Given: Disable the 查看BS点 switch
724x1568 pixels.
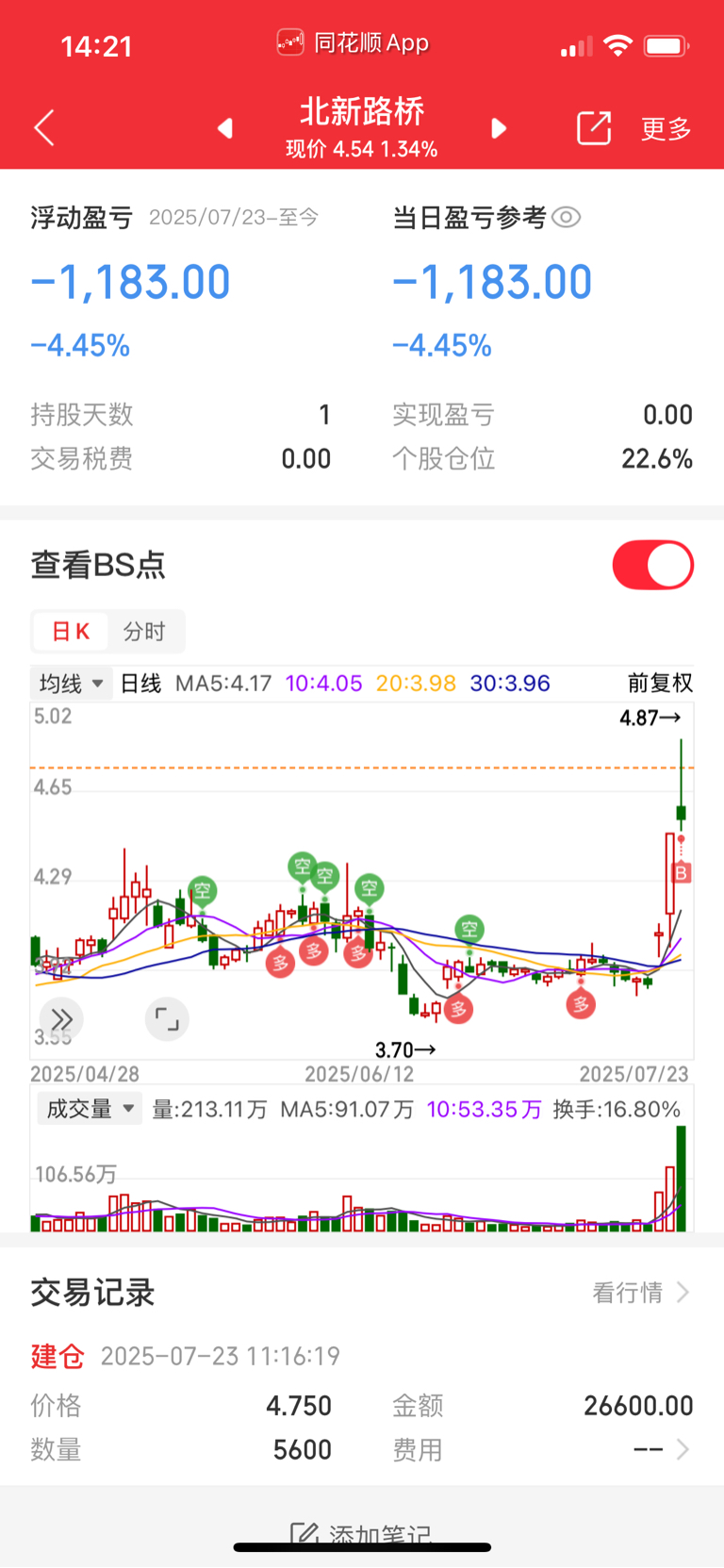Looking at the screenshot, I should pyautogui.click(x=652, y=565).
